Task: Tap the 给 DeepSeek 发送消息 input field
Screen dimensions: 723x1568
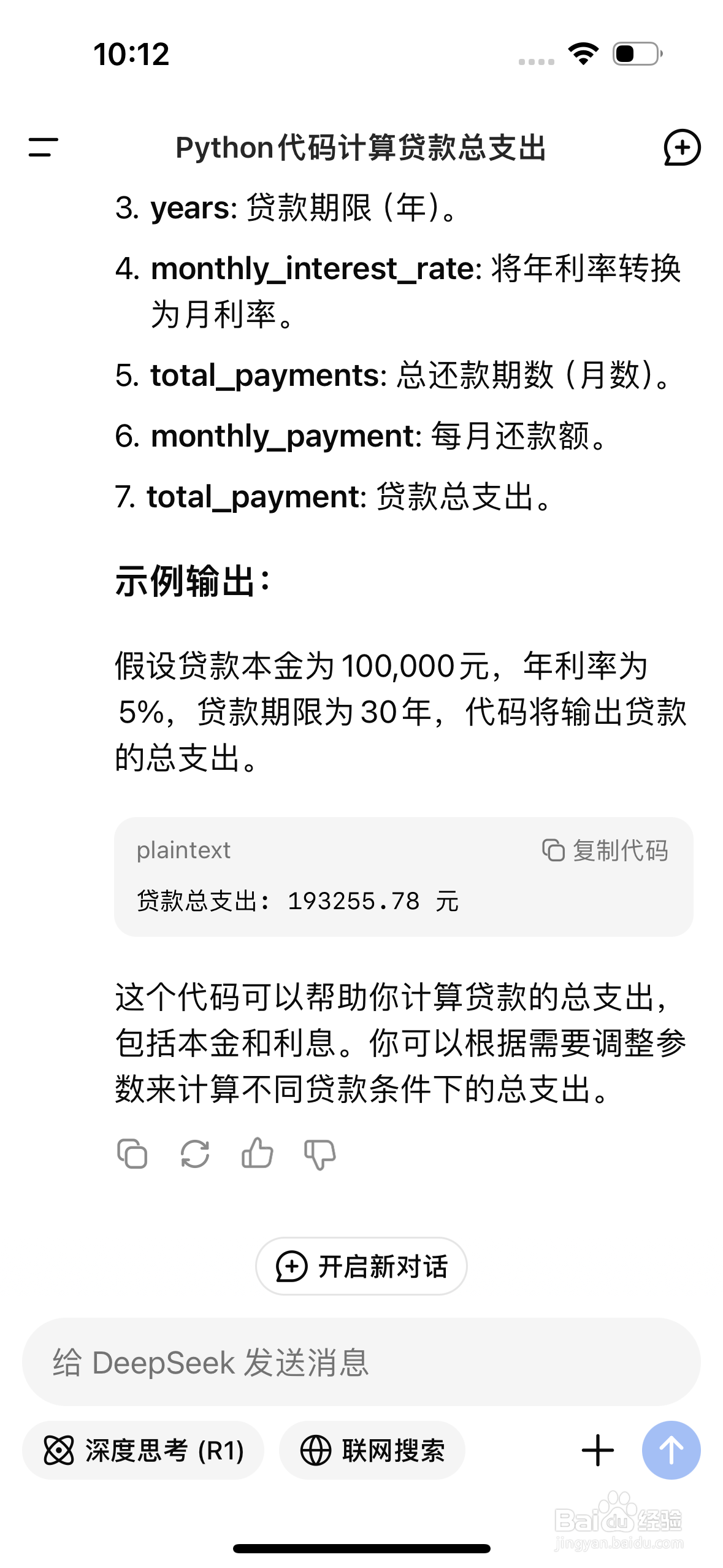Action: click(x=361, y=1361)
